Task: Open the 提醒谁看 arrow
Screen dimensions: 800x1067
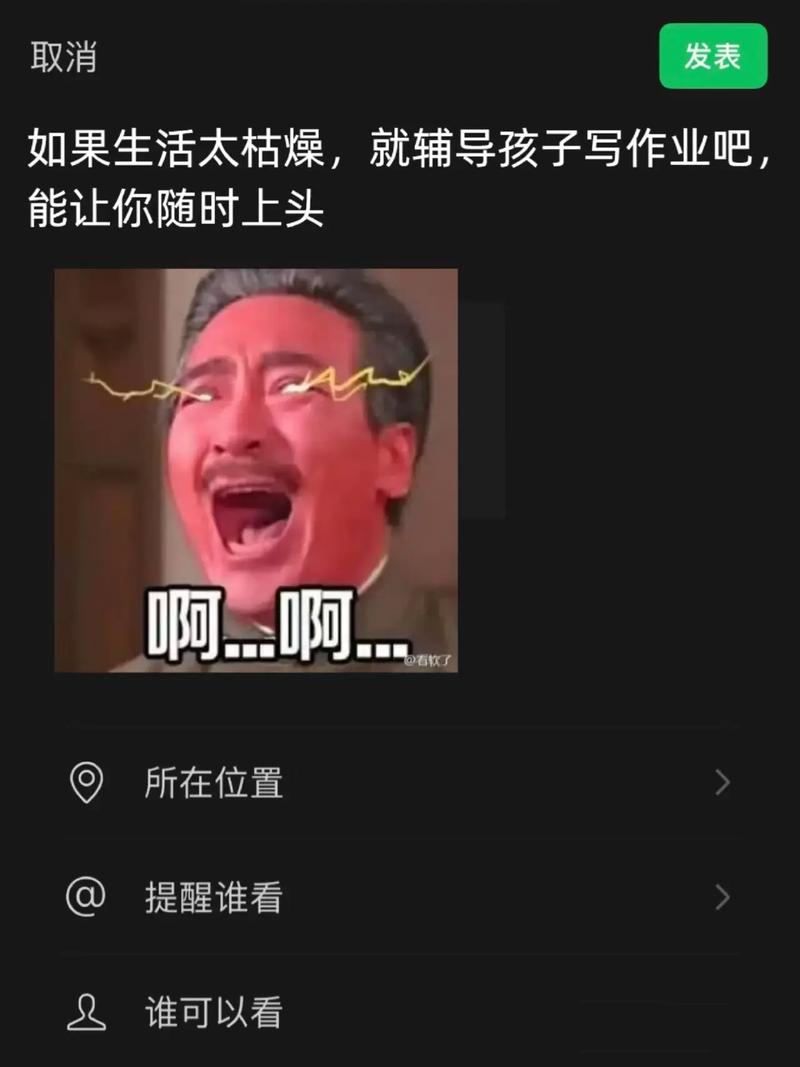Action: (722, 899)
